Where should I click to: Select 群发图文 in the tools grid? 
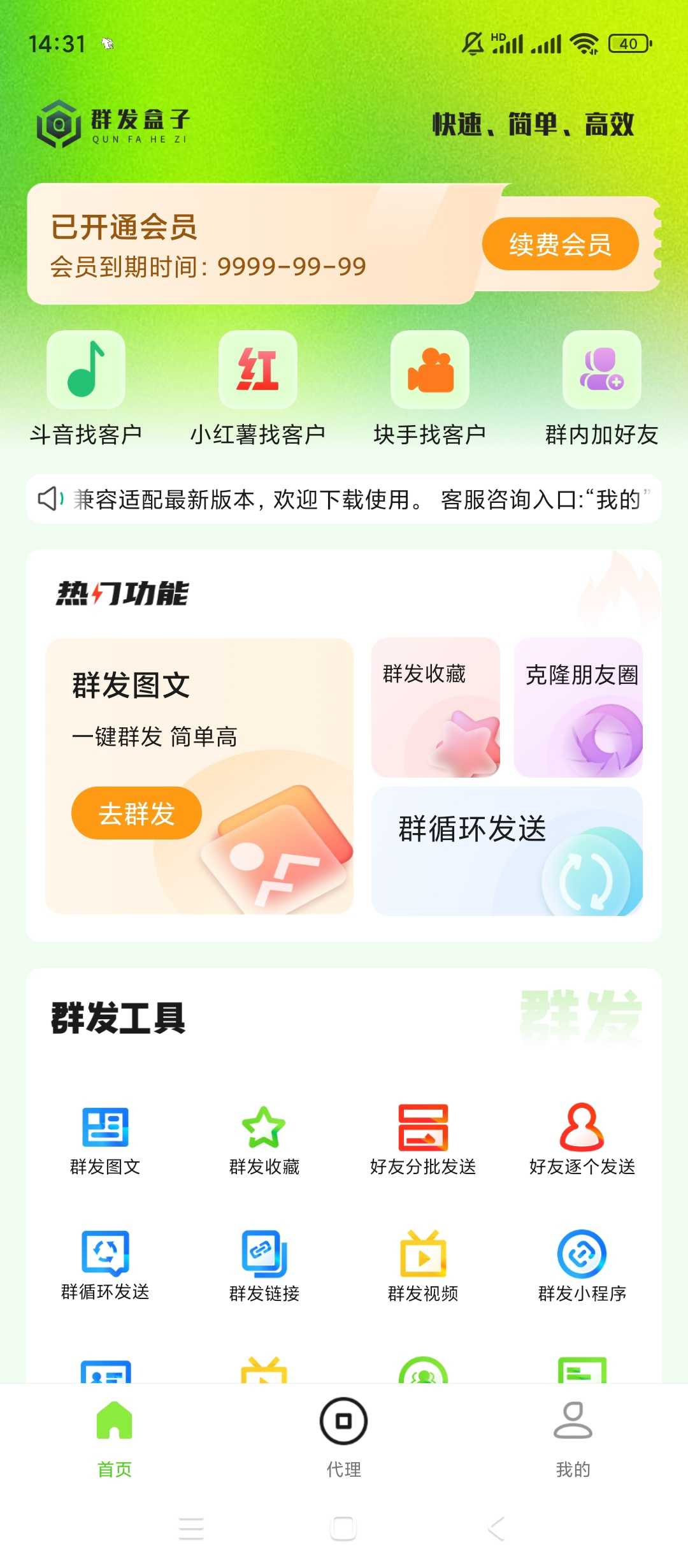point(105,1139)
